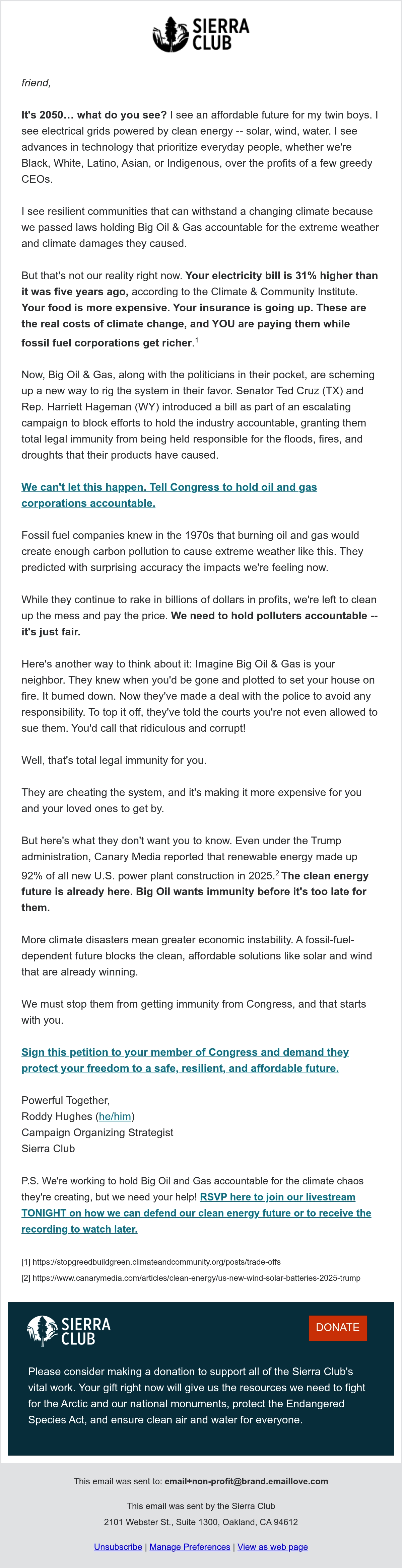402x1568 pixels.
Task: Tap the he/him pronouns link
Action: click(115, 1116)
